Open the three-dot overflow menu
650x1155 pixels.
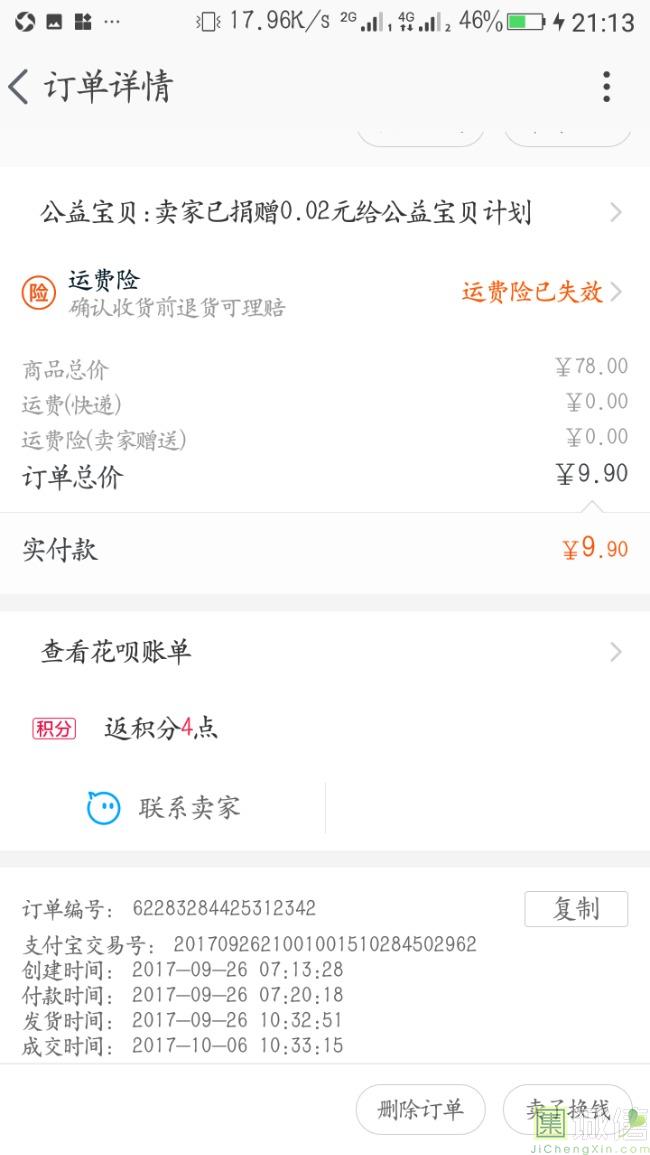click(606, 87)
